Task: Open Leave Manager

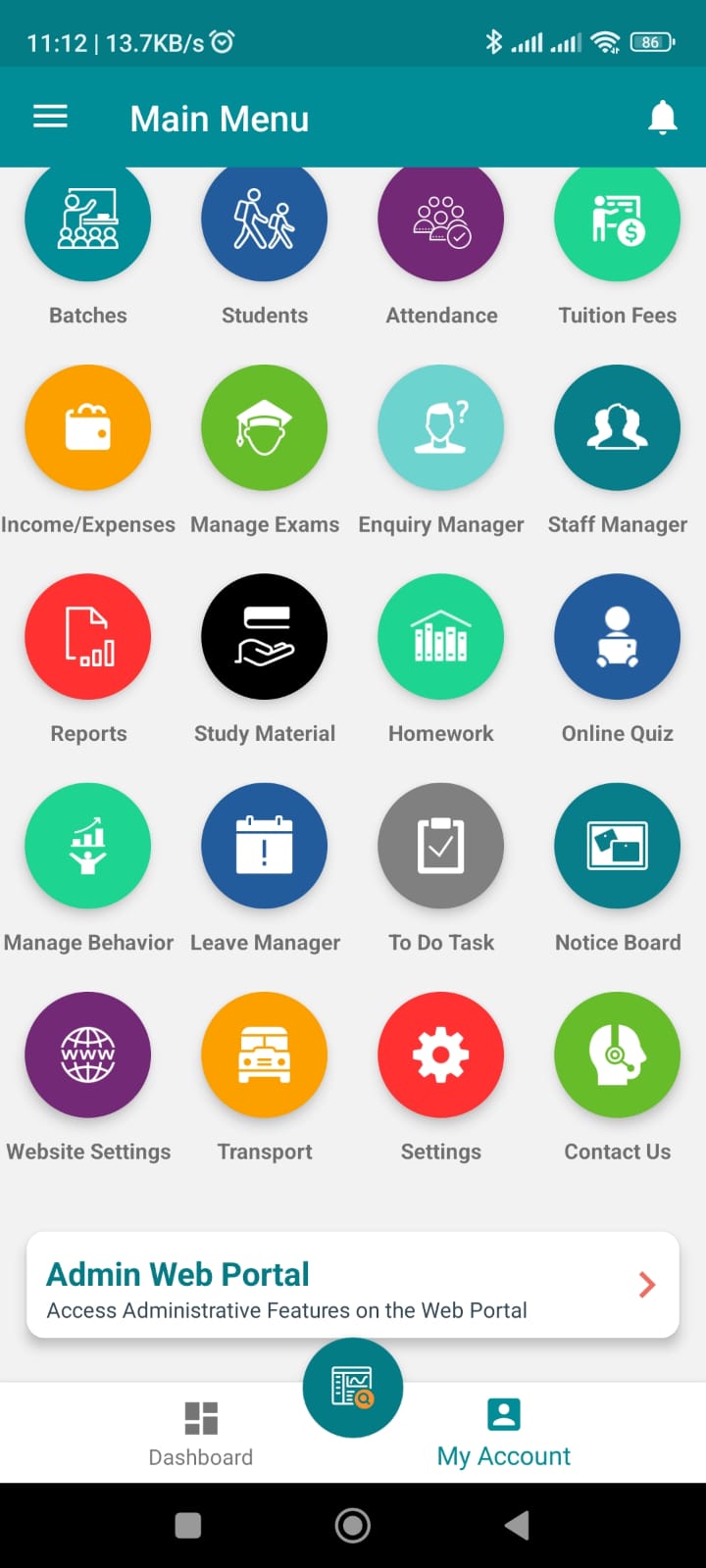Action: pyautogui.click(x=265, y=846)
